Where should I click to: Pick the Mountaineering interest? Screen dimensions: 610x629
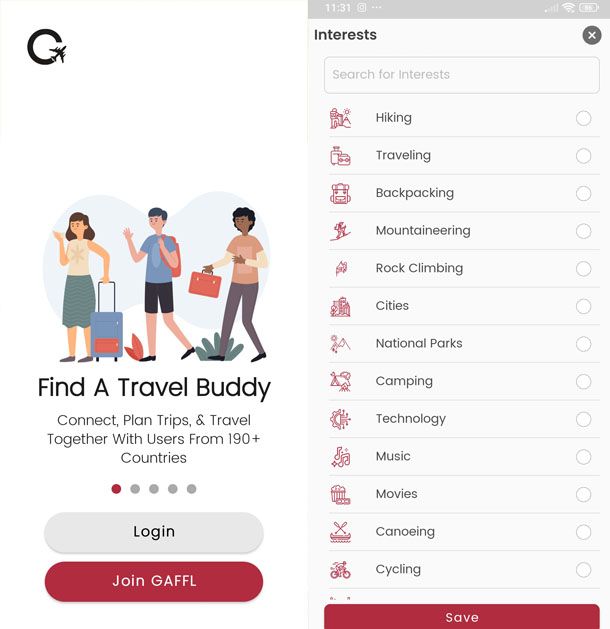pyautogui.click(x=583, y=231)
